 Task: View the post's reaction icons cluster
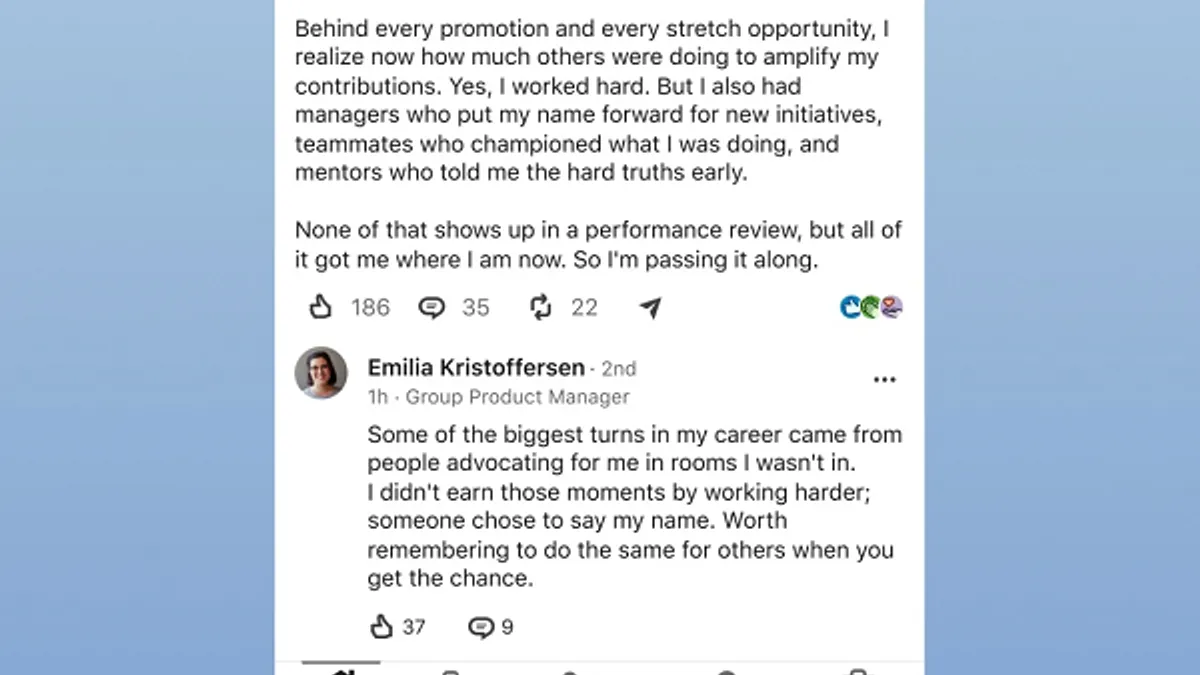[872, 307]
